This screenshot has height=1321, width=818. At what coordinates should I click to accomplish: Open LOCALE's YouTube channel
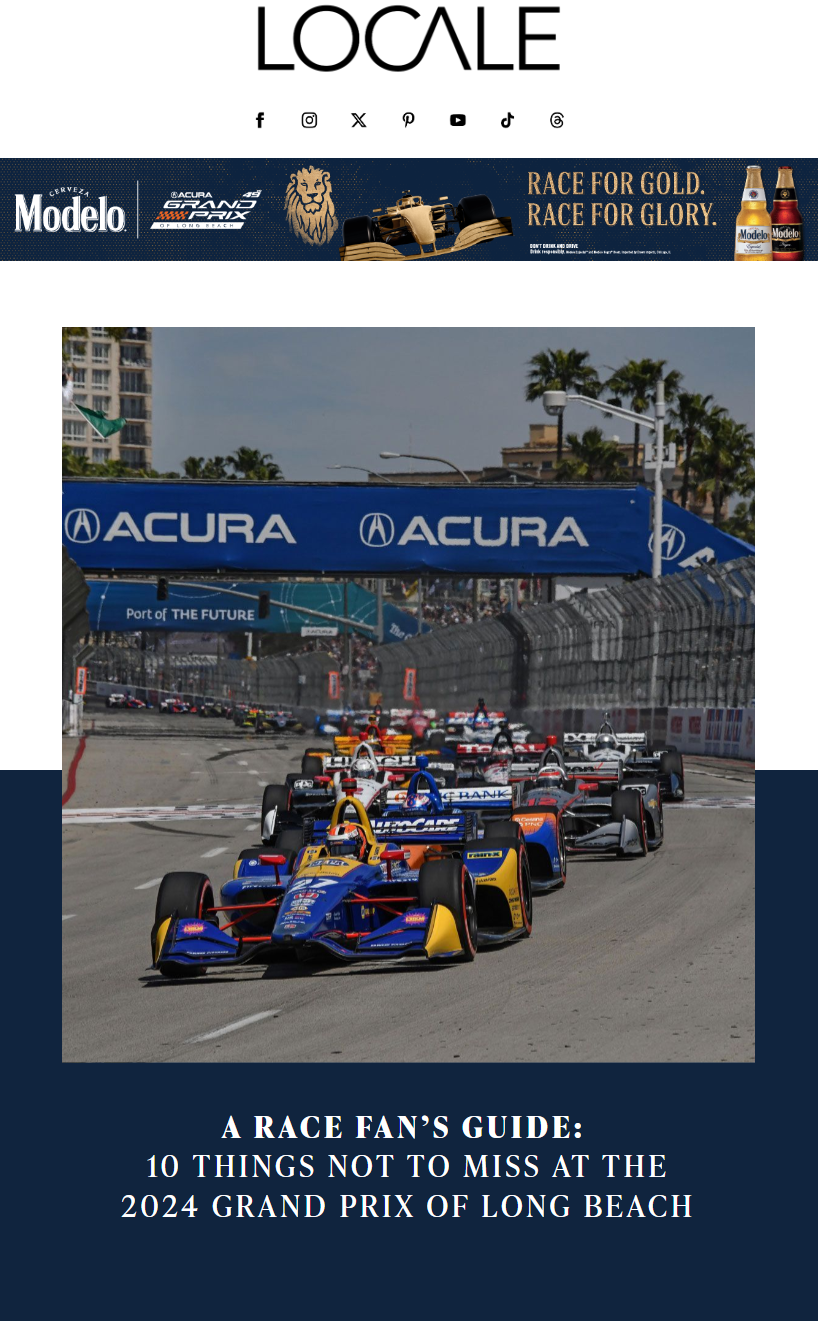point(458,120)
